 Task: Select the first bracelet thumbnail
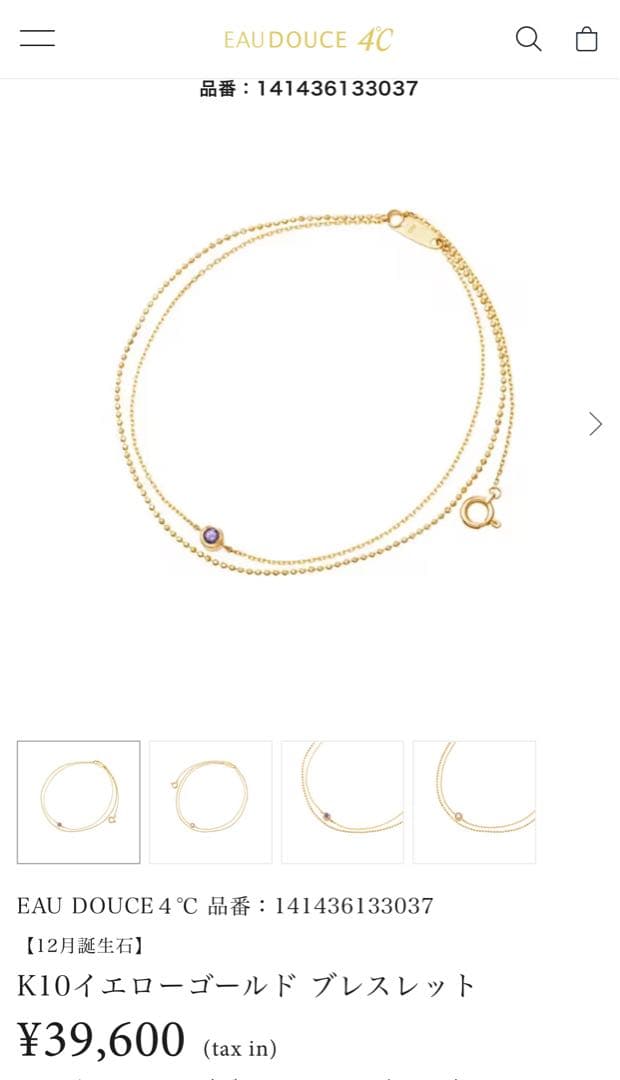coord(78,802)
